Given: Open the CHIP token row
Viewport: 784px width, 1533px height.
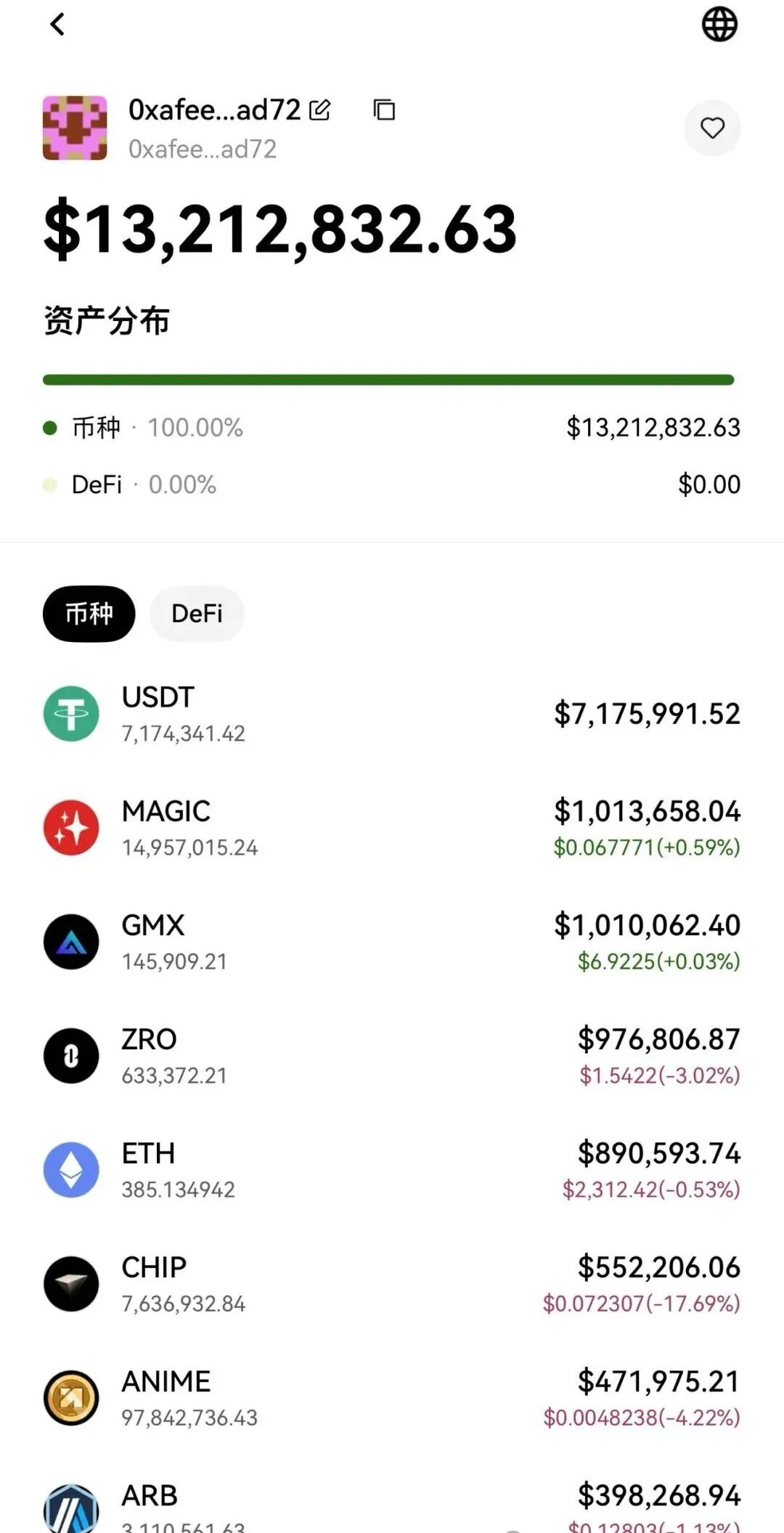Looking at the screenshot, I should point(392,1285).
